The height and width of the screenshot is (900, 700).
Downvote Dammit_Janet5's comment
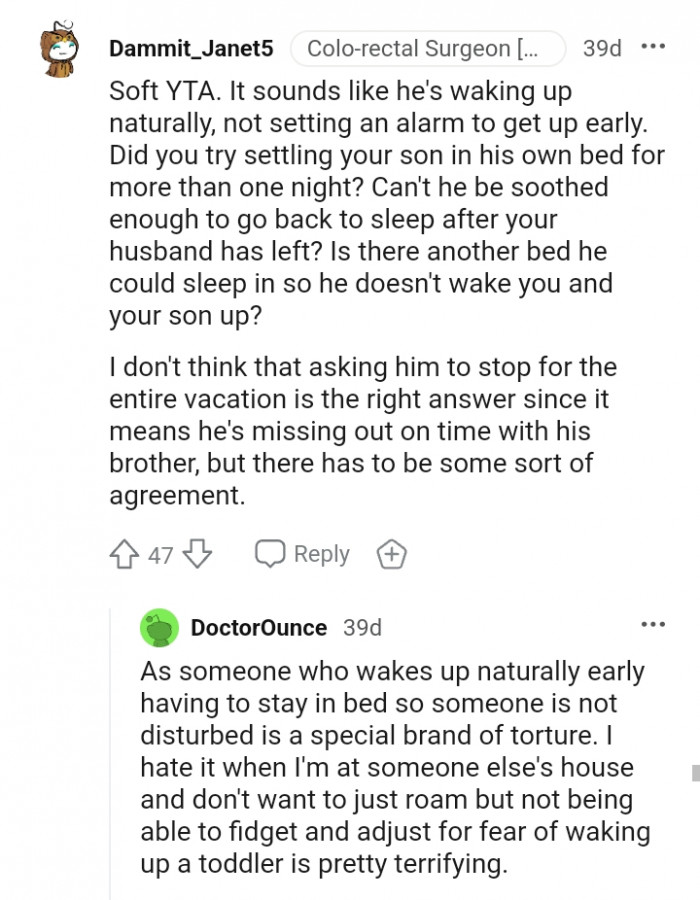199,554
